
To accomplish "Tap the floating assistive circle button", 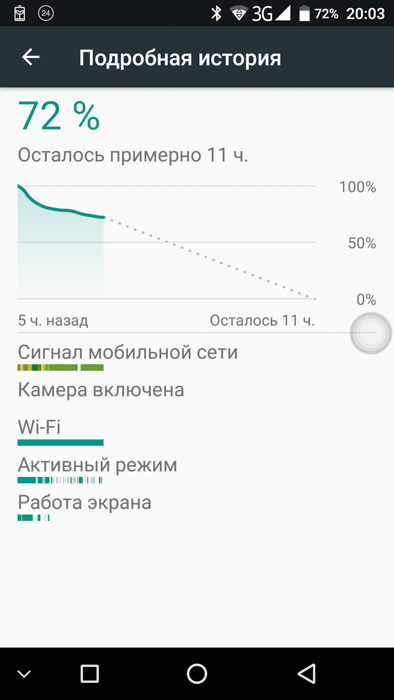I will (370, 333).
